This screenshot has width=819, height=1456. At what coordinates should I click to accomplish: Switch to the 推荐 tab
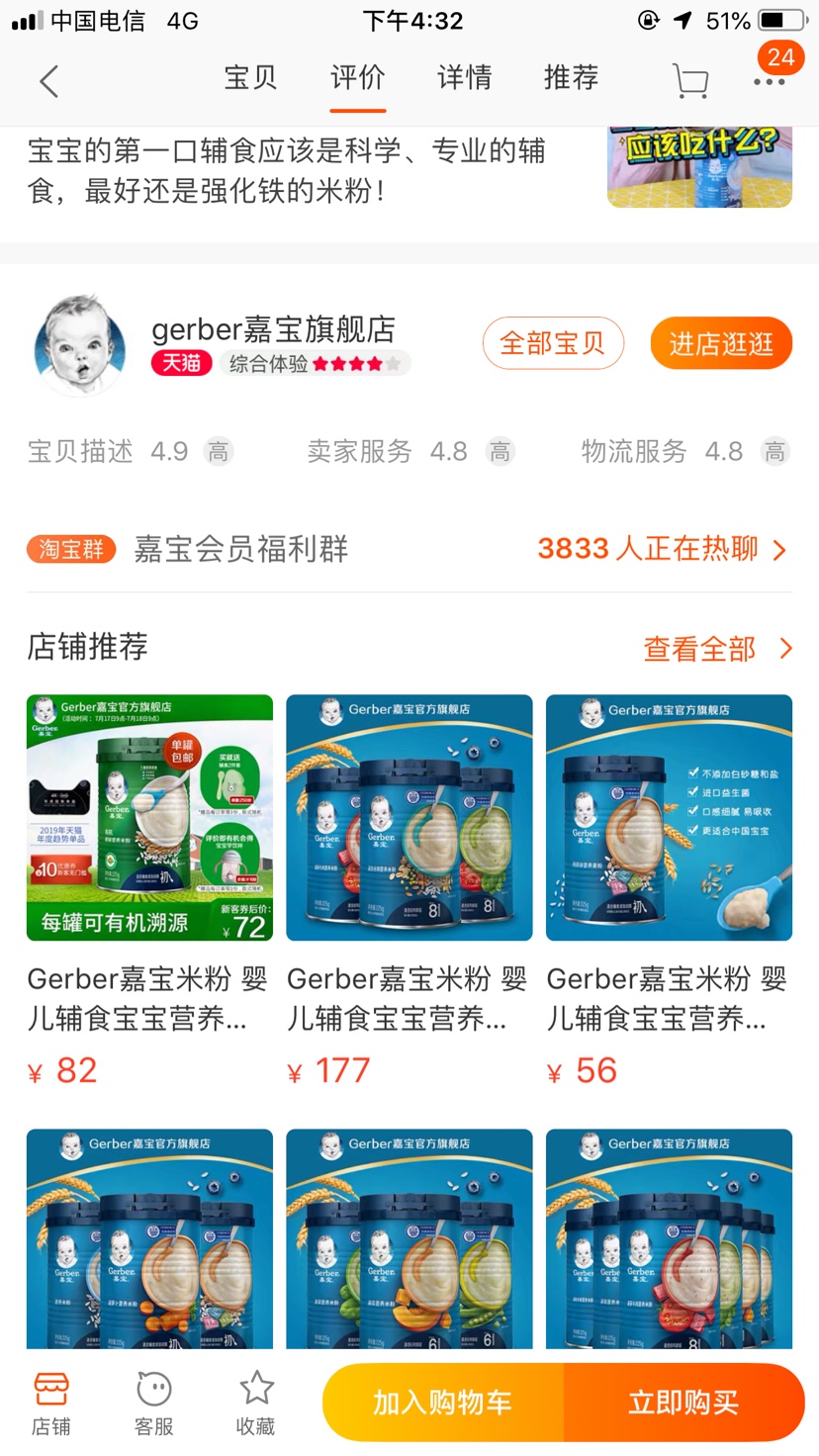pyautogui.click(x=571, y=78)
